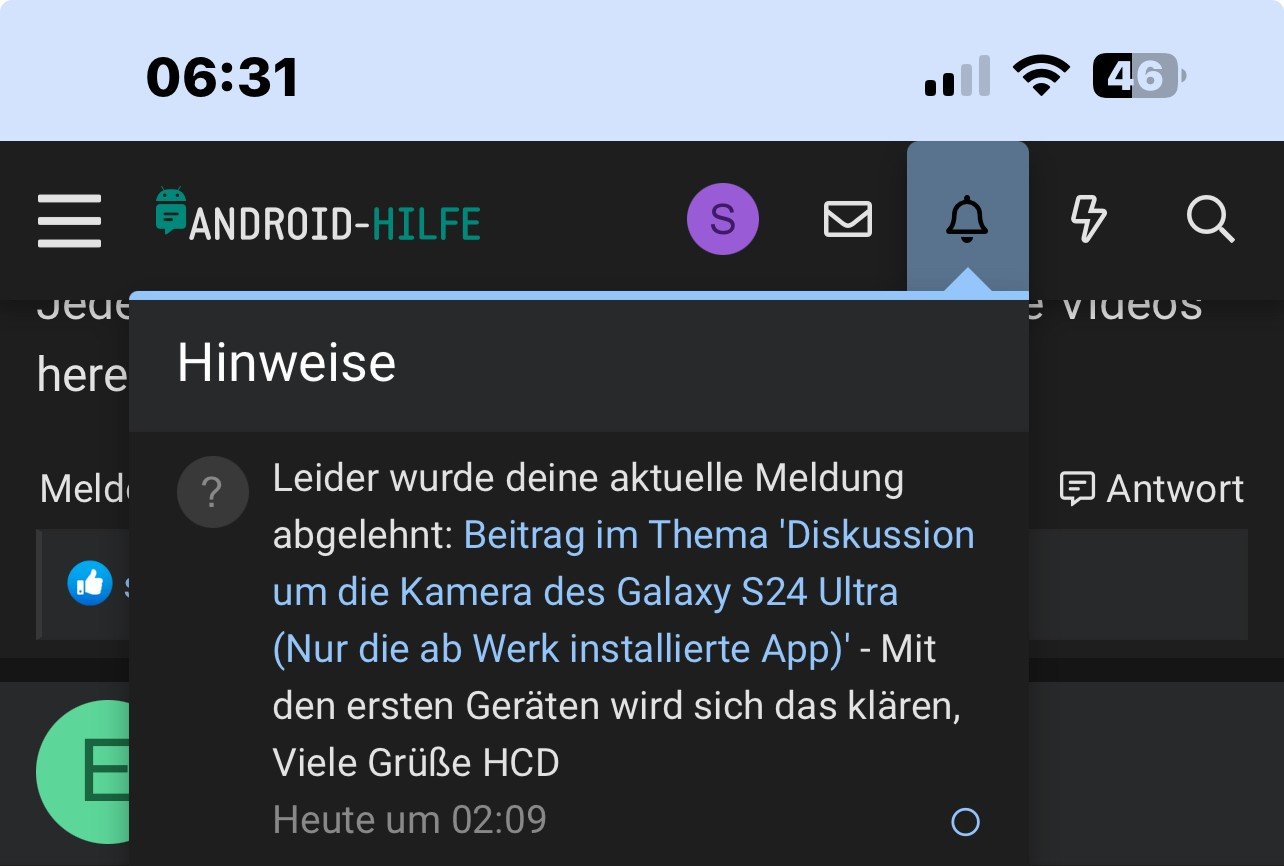This screenshot has height=866, width=1284.
Task: Go to Android-Hilfe home via logo
Action: coord(318,219)
